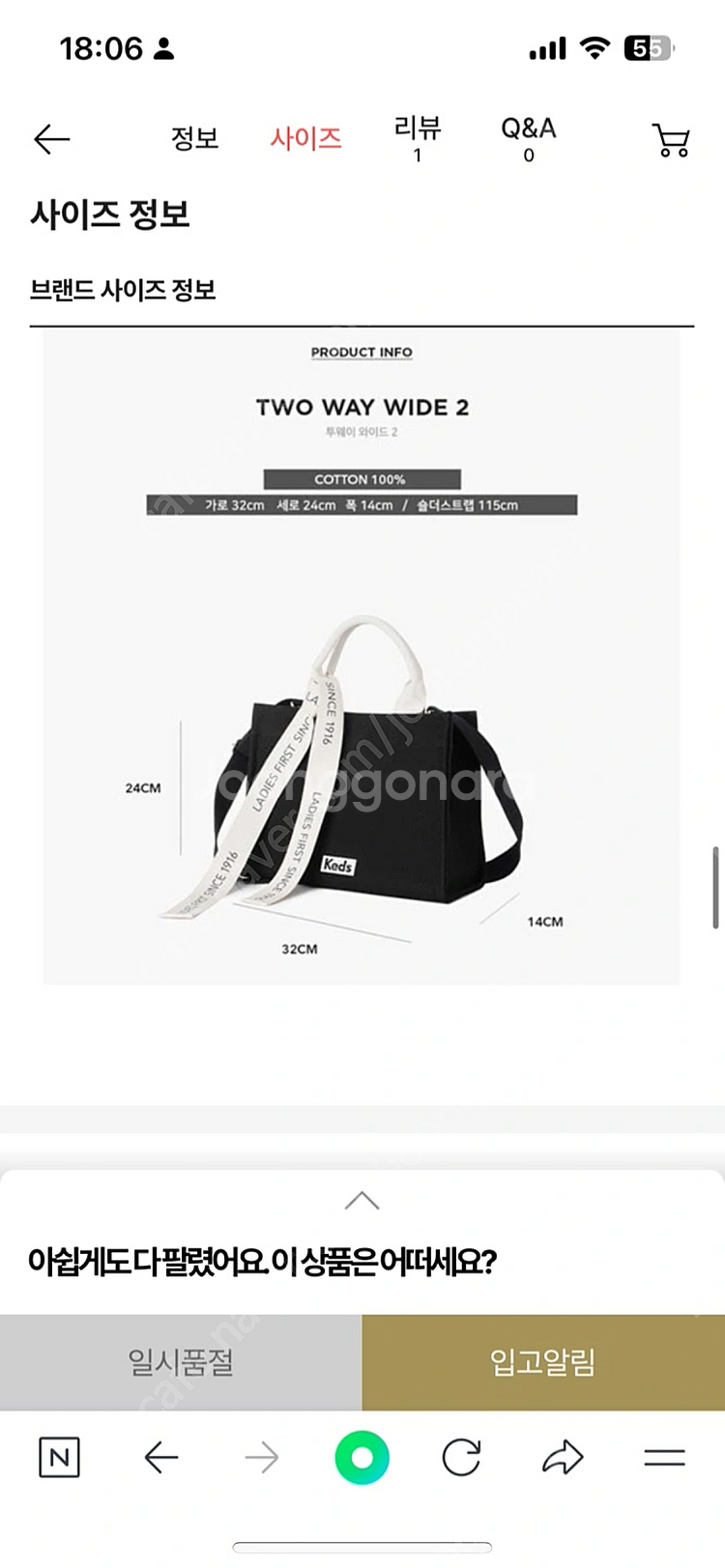Expand the recommended products panel chevron

[362, 1201]
